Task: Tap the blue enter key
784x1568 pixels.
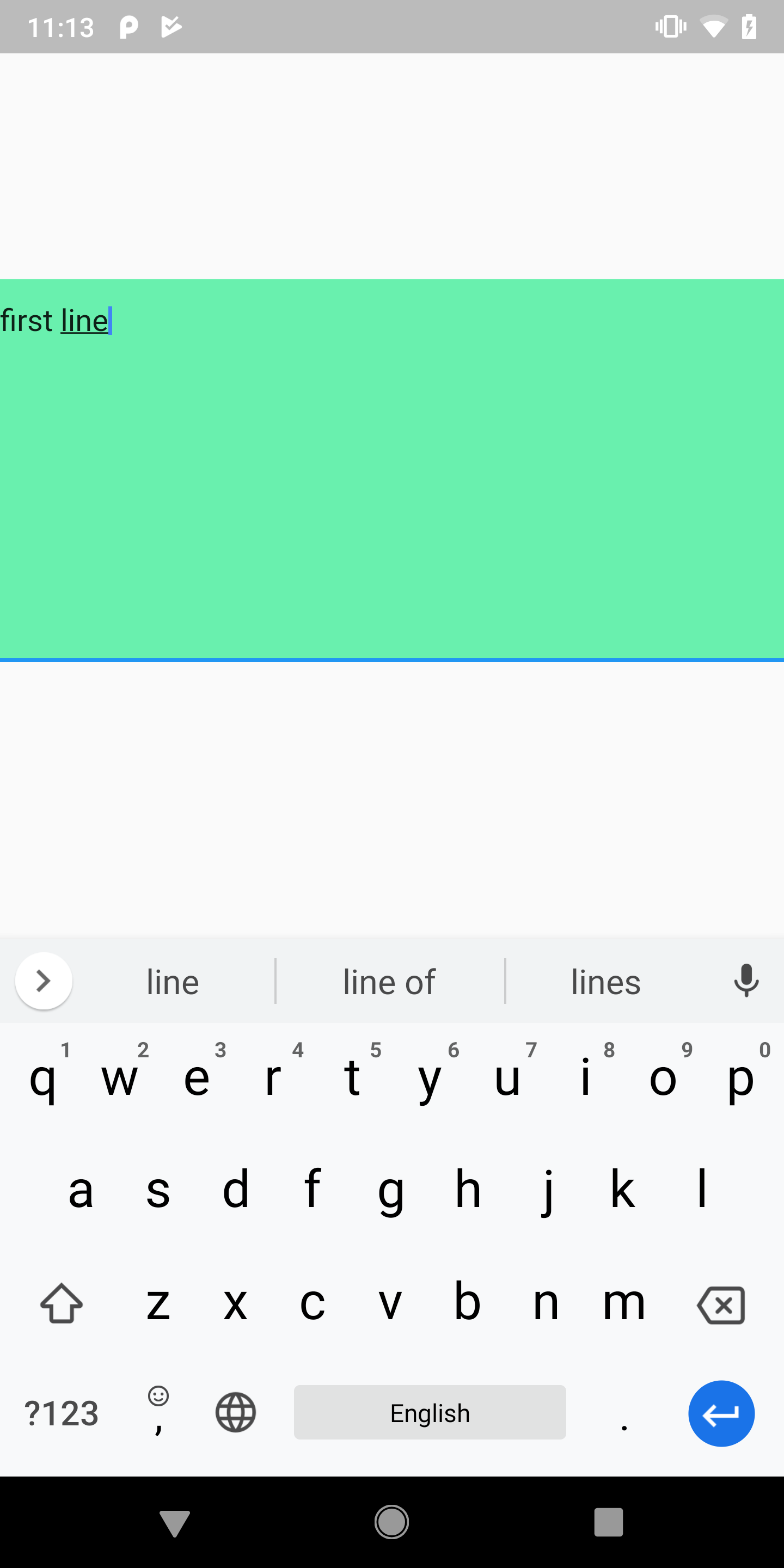Action: pos(721,1413)
